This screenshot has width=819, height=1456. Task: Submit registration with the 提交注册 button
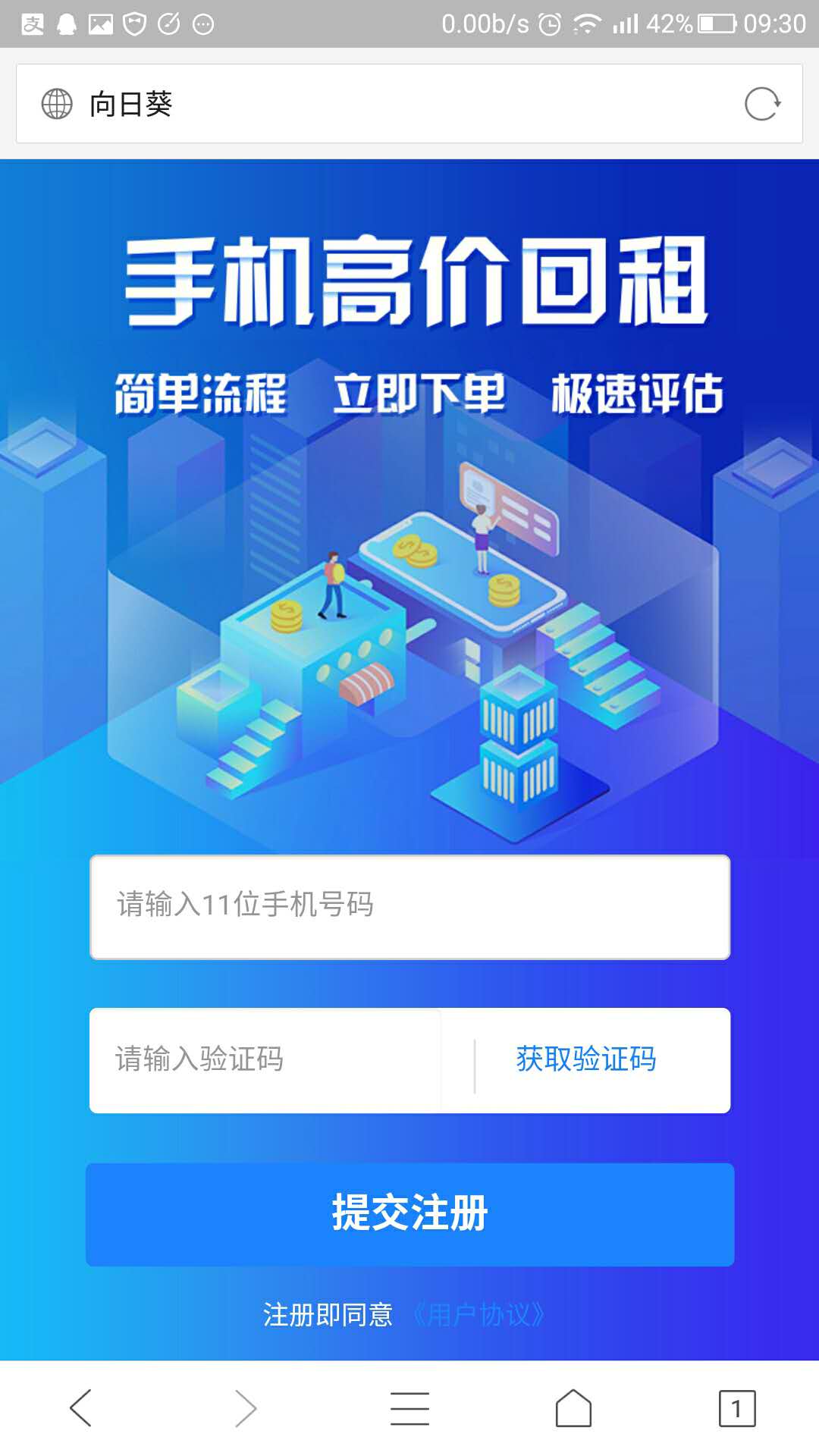click(x=409, y=1213)
